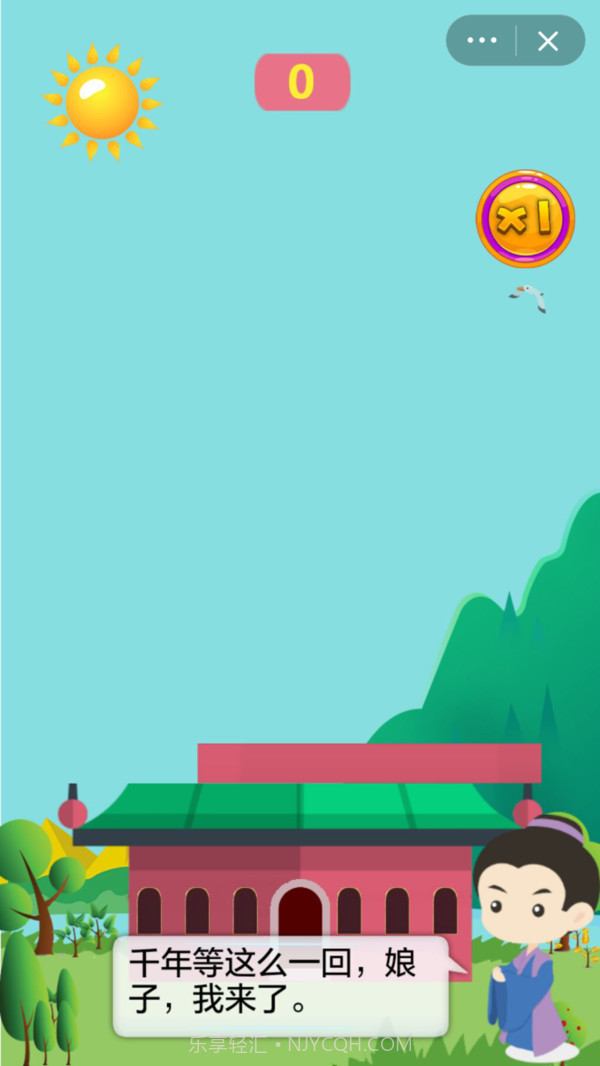Open the mini program's more options menu
This screenshot has width=600, height=1066.
pyautogui.click(x=482, y=41)
